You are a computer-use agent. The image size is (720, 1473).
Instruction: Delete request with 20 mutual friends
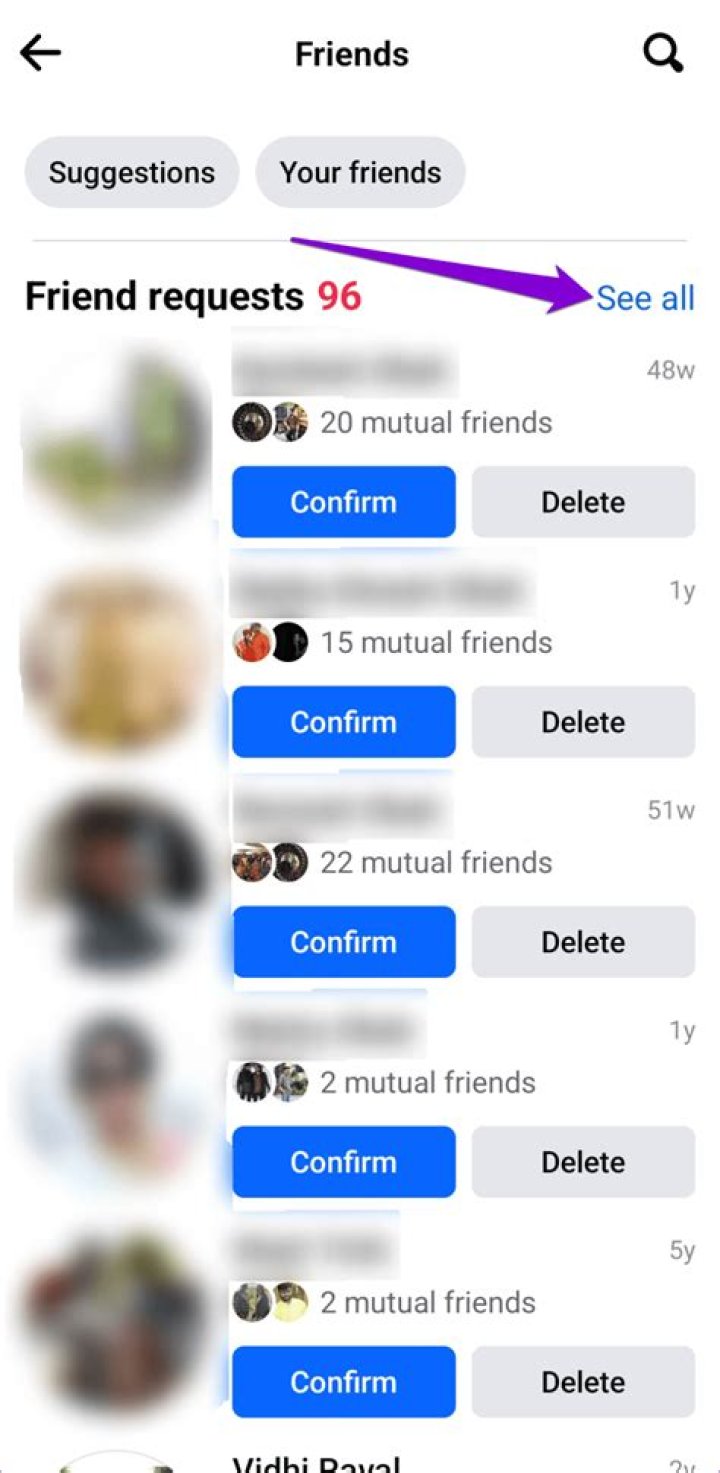point(583,502)
